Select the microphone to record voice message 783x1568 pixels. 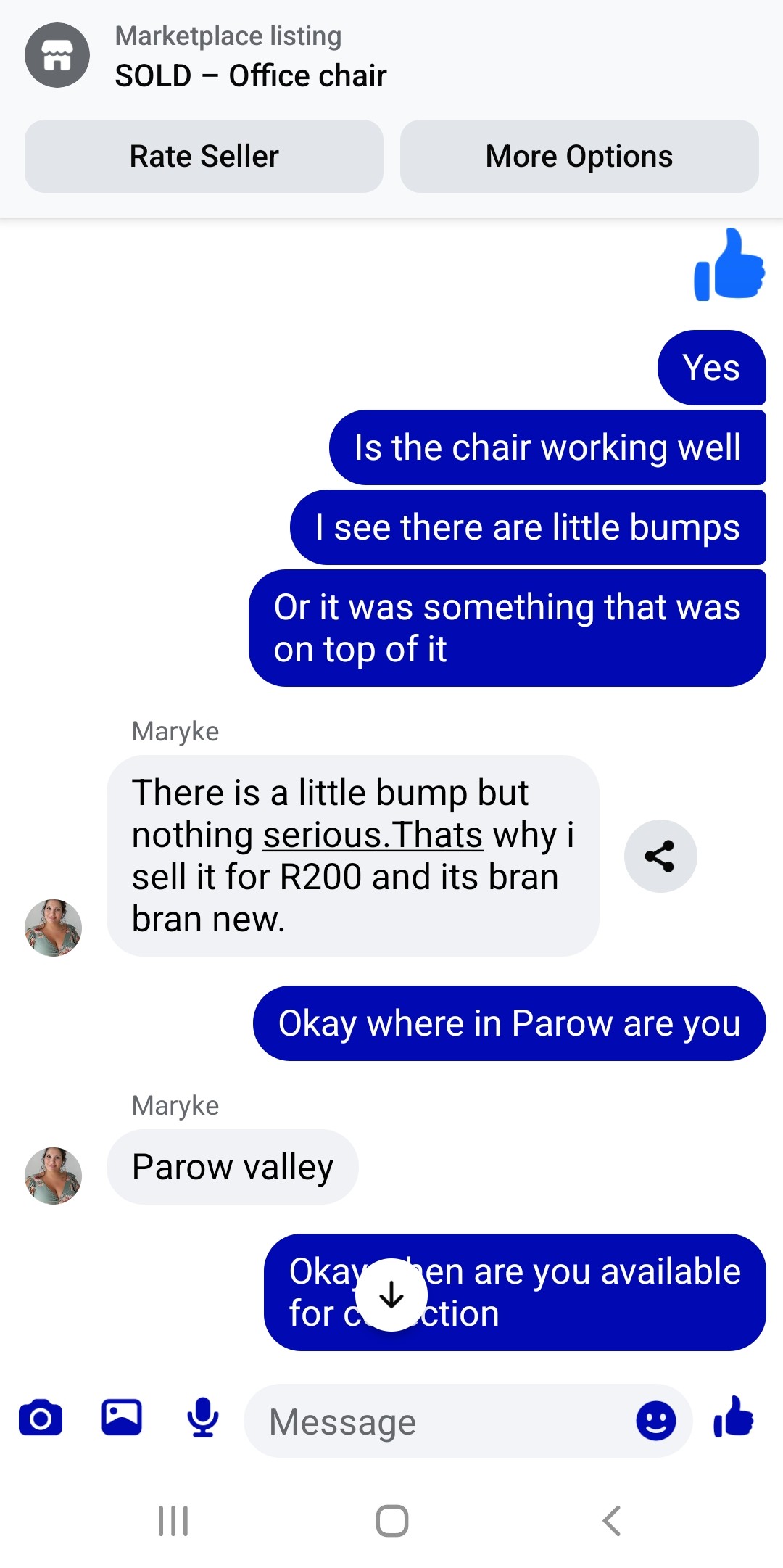(202, 1420)
